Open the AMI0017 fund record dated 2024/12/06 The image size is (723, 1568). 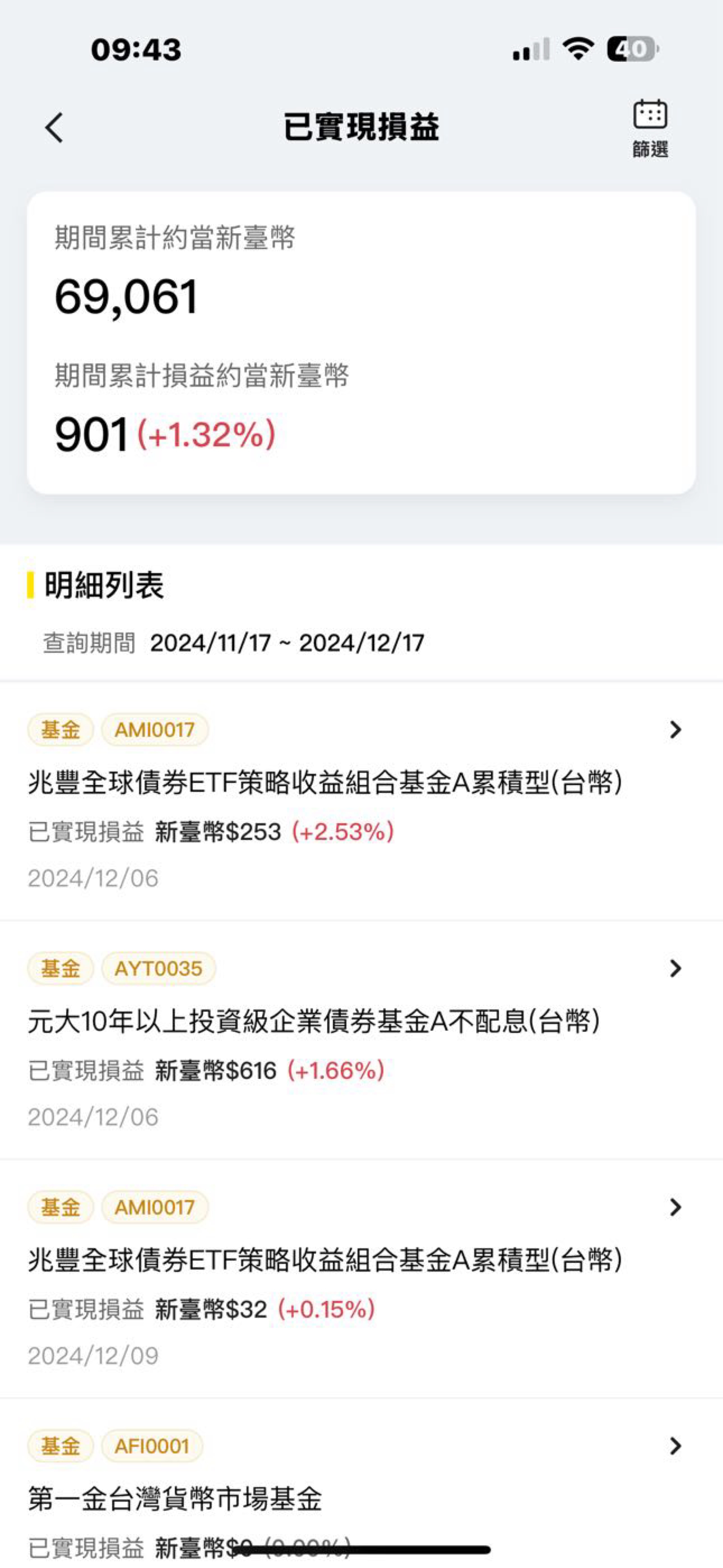pyautogui.click(x=361, y=802)
